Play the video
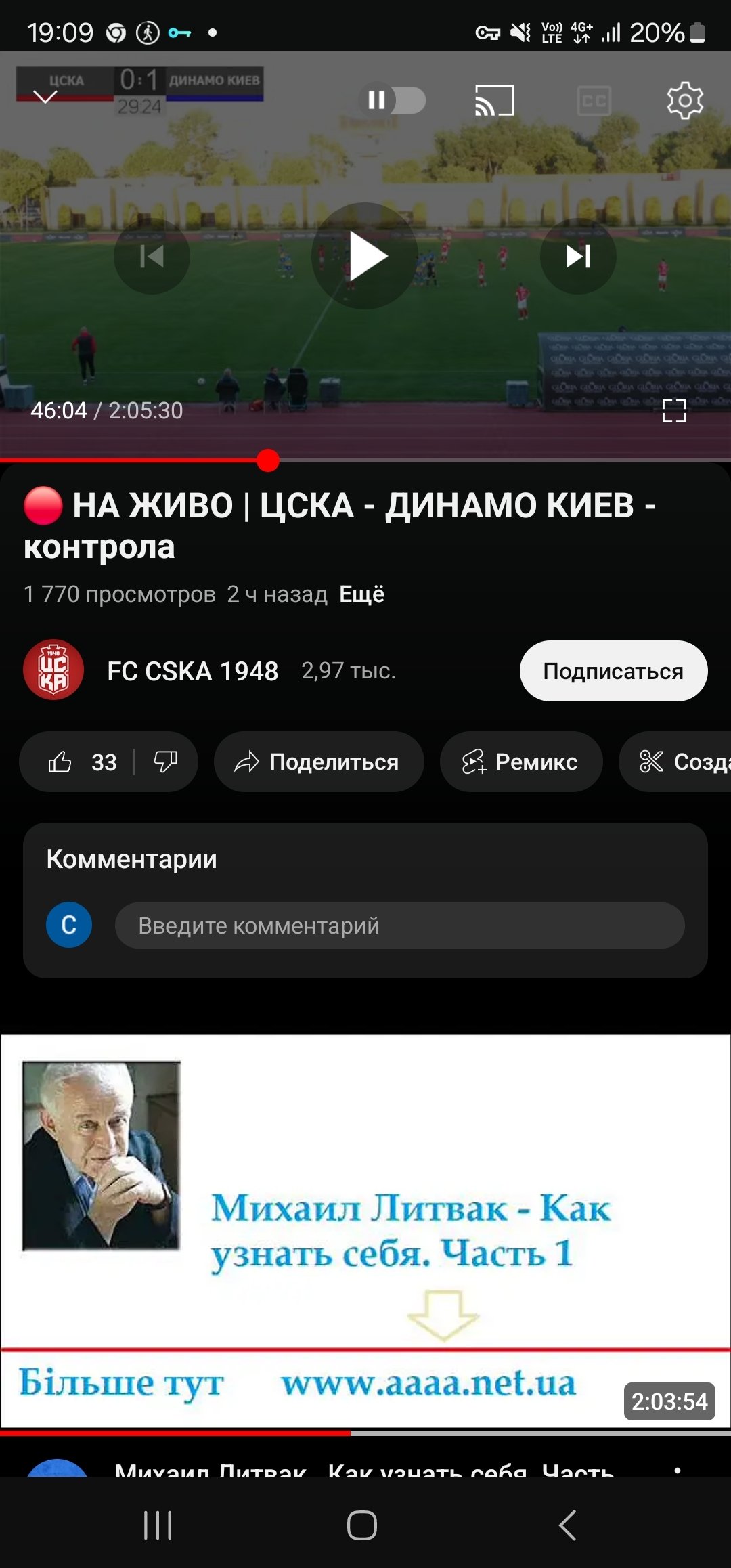This screenshot has width=731, height=1568. [365, 256]
